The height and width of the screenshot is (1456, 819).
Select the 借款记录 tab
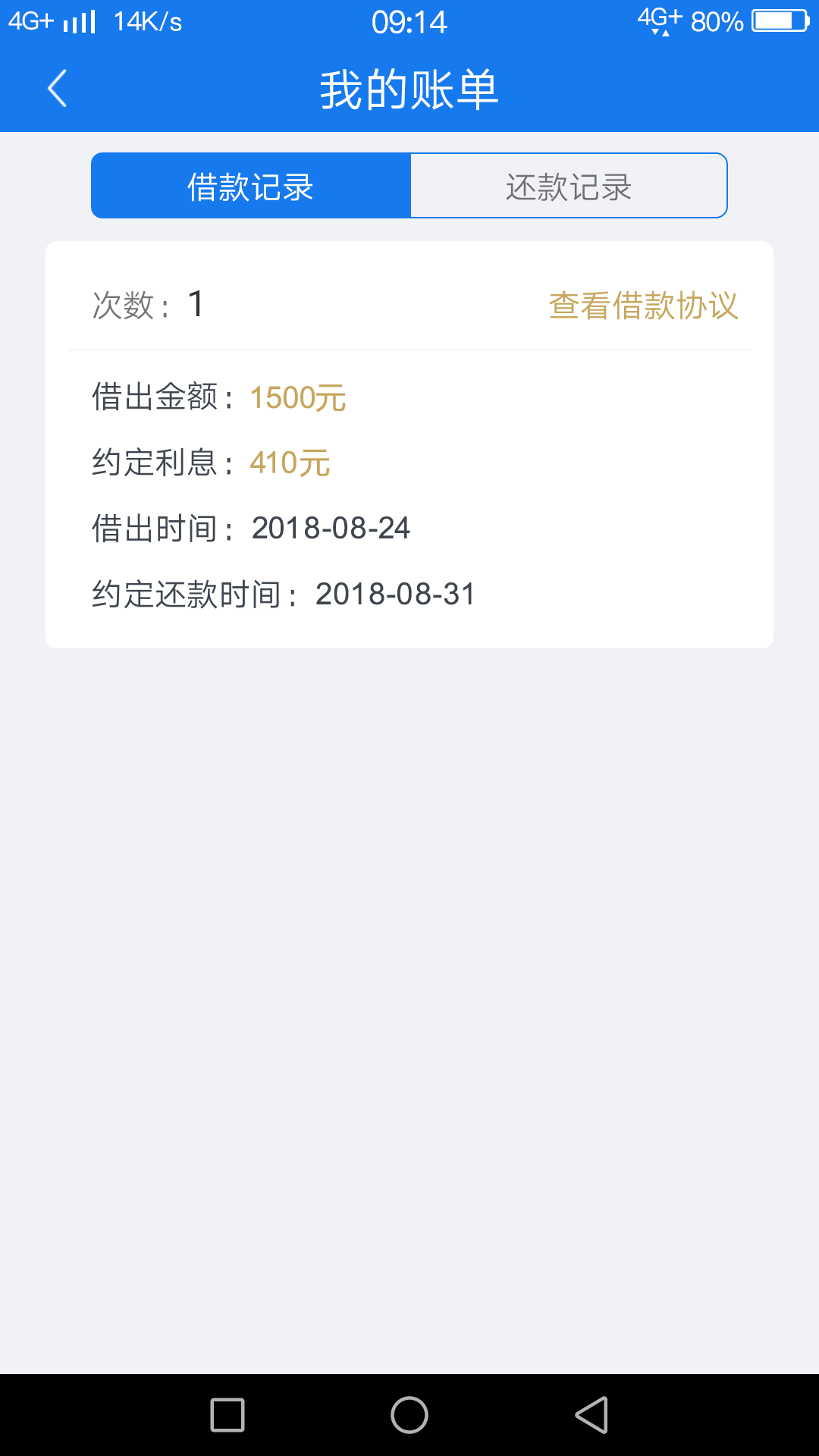(251, 186)
